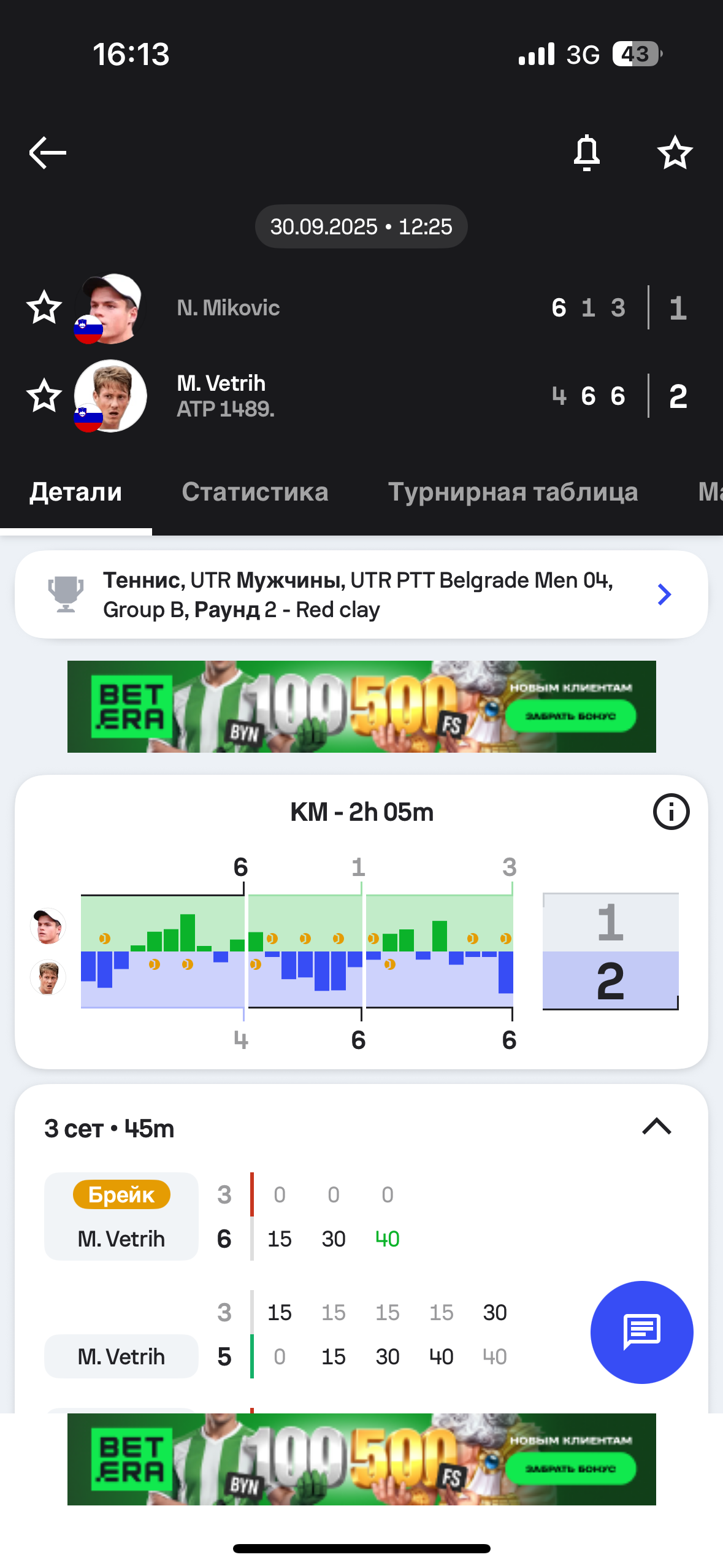Image resolution: width=723 pixels, height=1568 pixels.
Task: Add this match to favorites
Action: pyautogui.click(x=675, y=153)
